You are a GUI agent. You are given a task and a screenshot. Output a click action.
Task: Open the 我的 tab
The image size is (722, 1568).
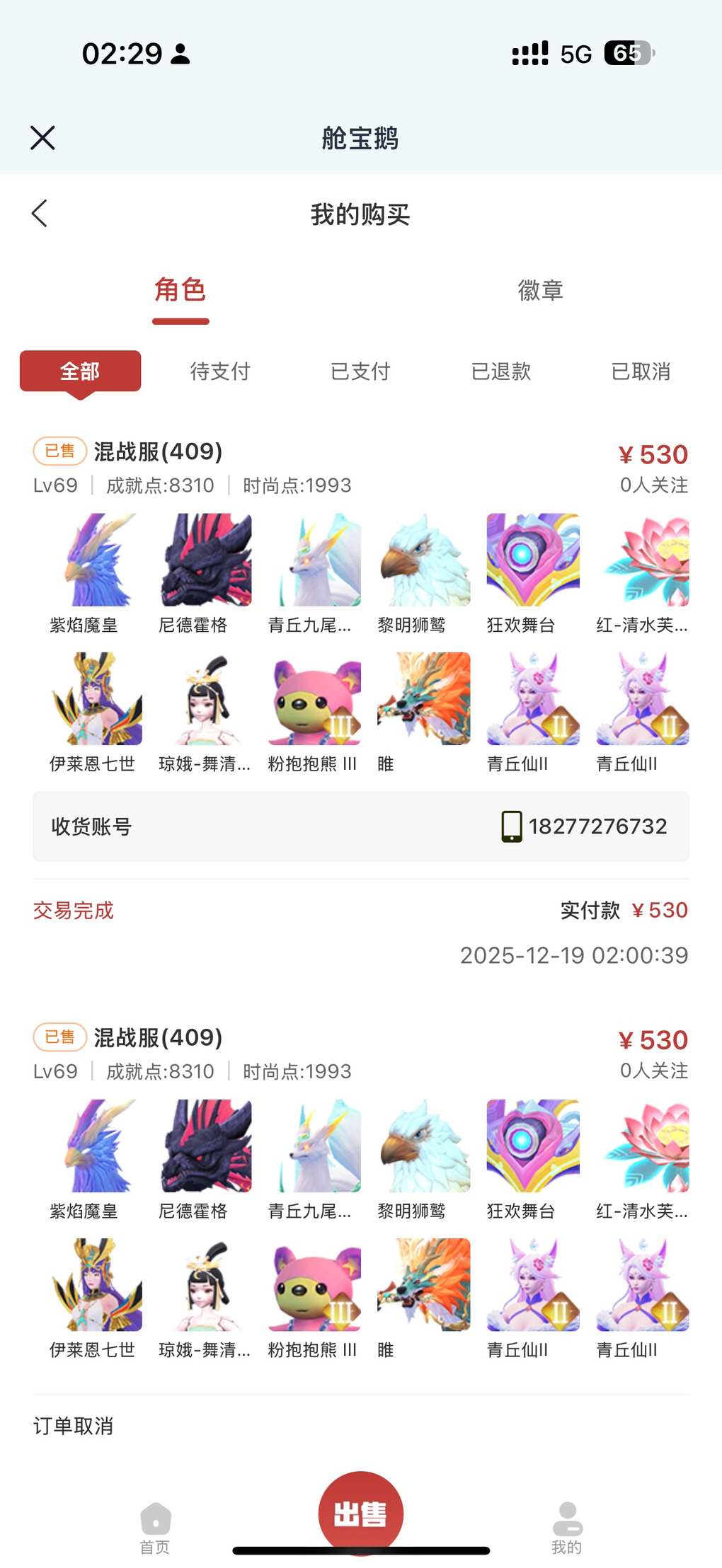[567, 1527]
